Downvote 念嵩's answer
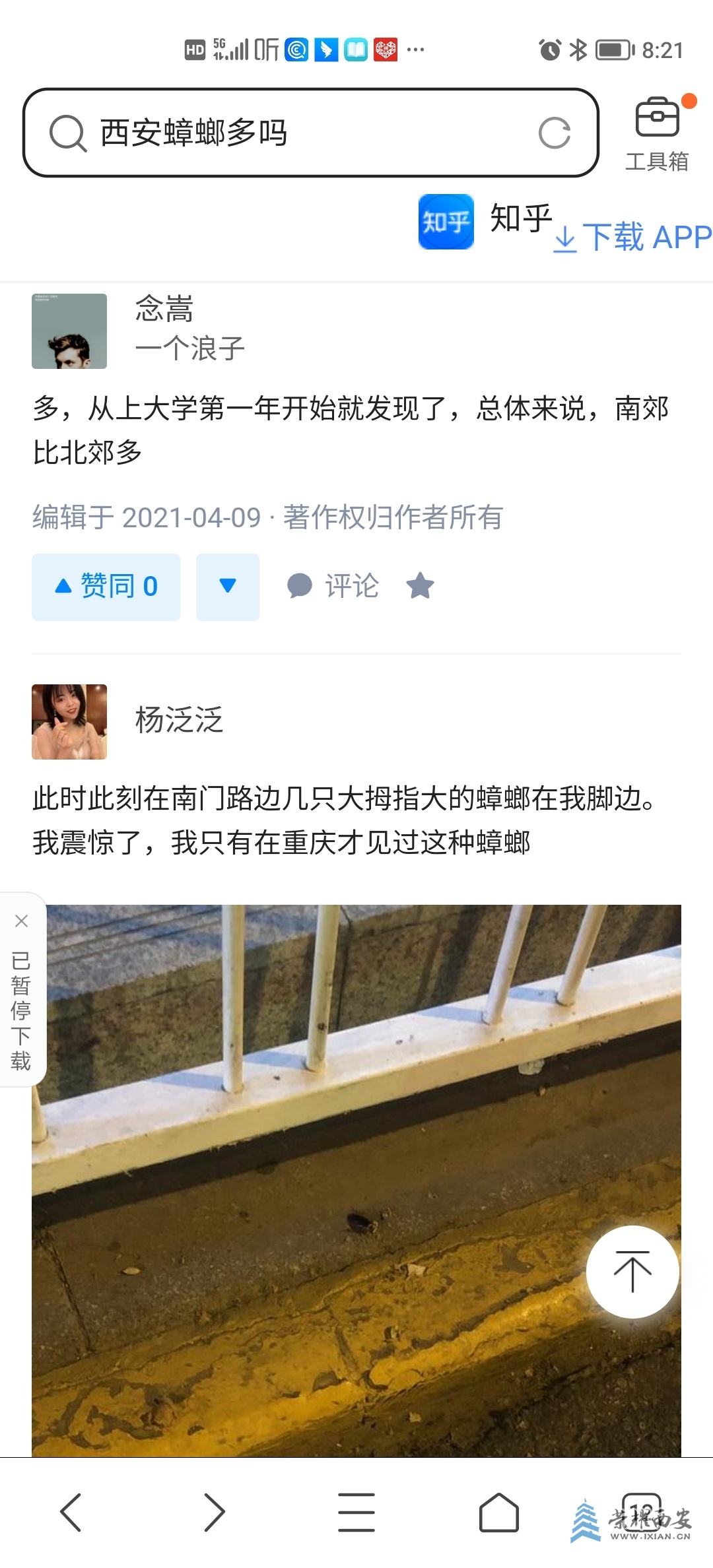713x1568 pixels. [228, 587]
